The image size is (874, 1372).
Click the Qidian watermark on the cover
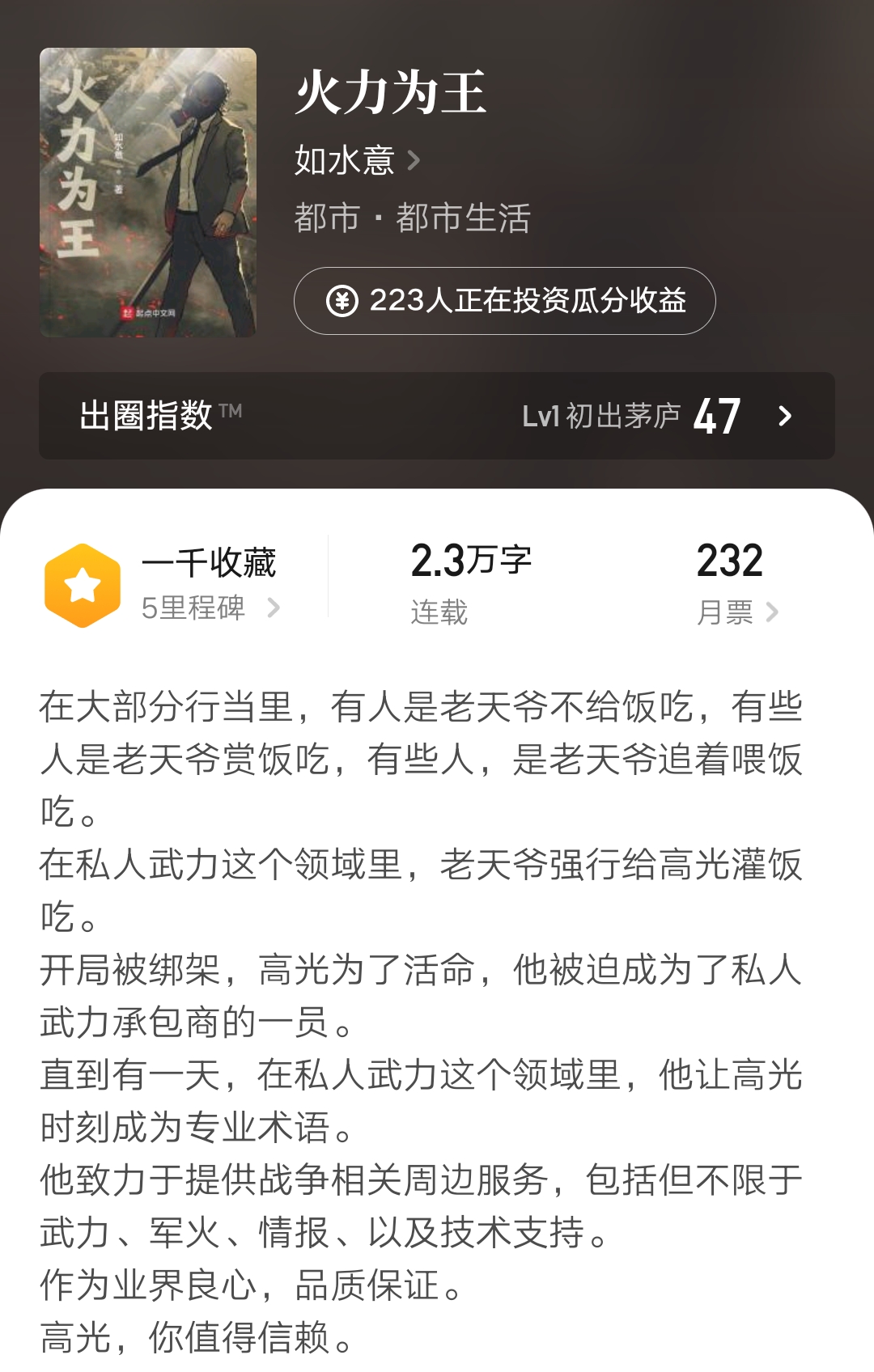[148, 311]
